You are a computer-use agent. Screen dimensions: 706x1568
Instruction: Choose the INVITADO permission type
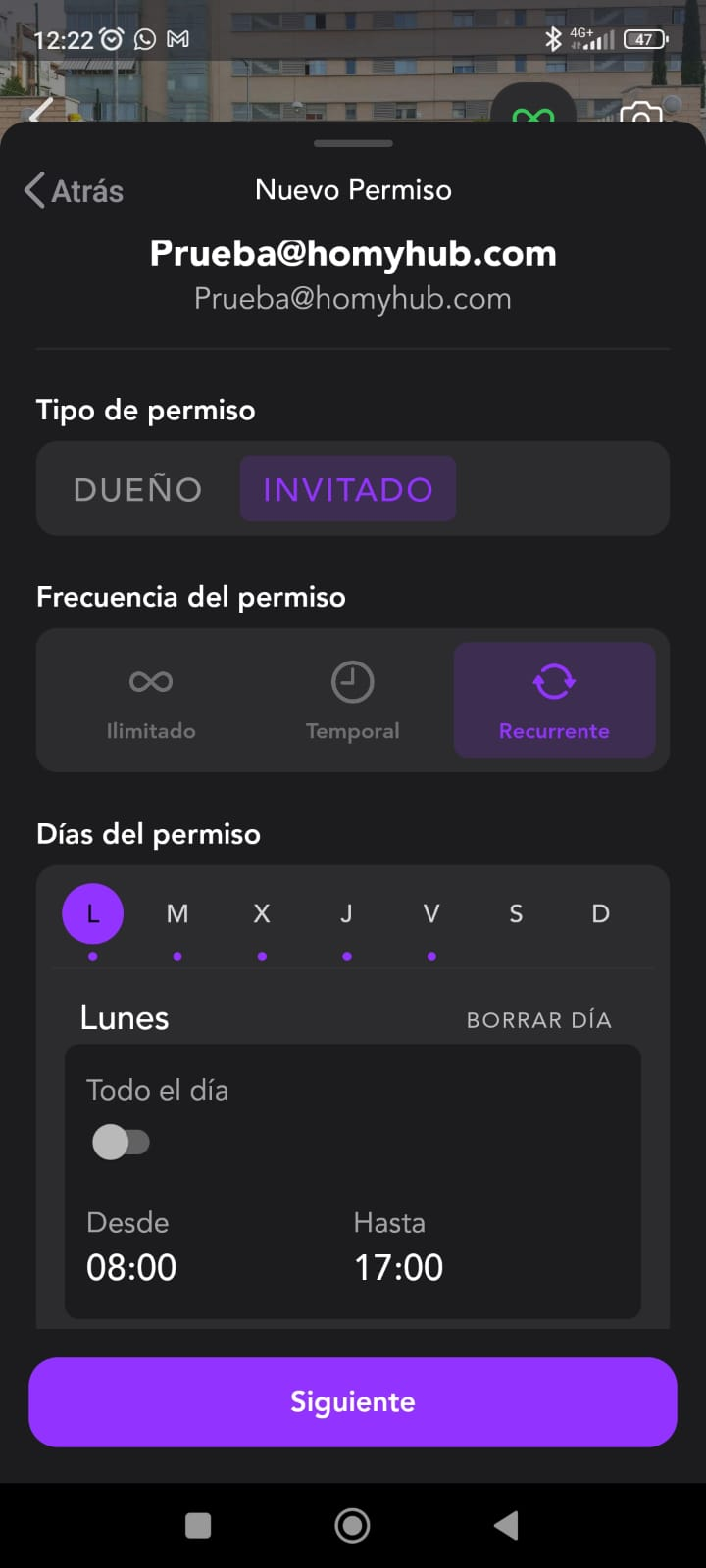[x=348, y=489]
